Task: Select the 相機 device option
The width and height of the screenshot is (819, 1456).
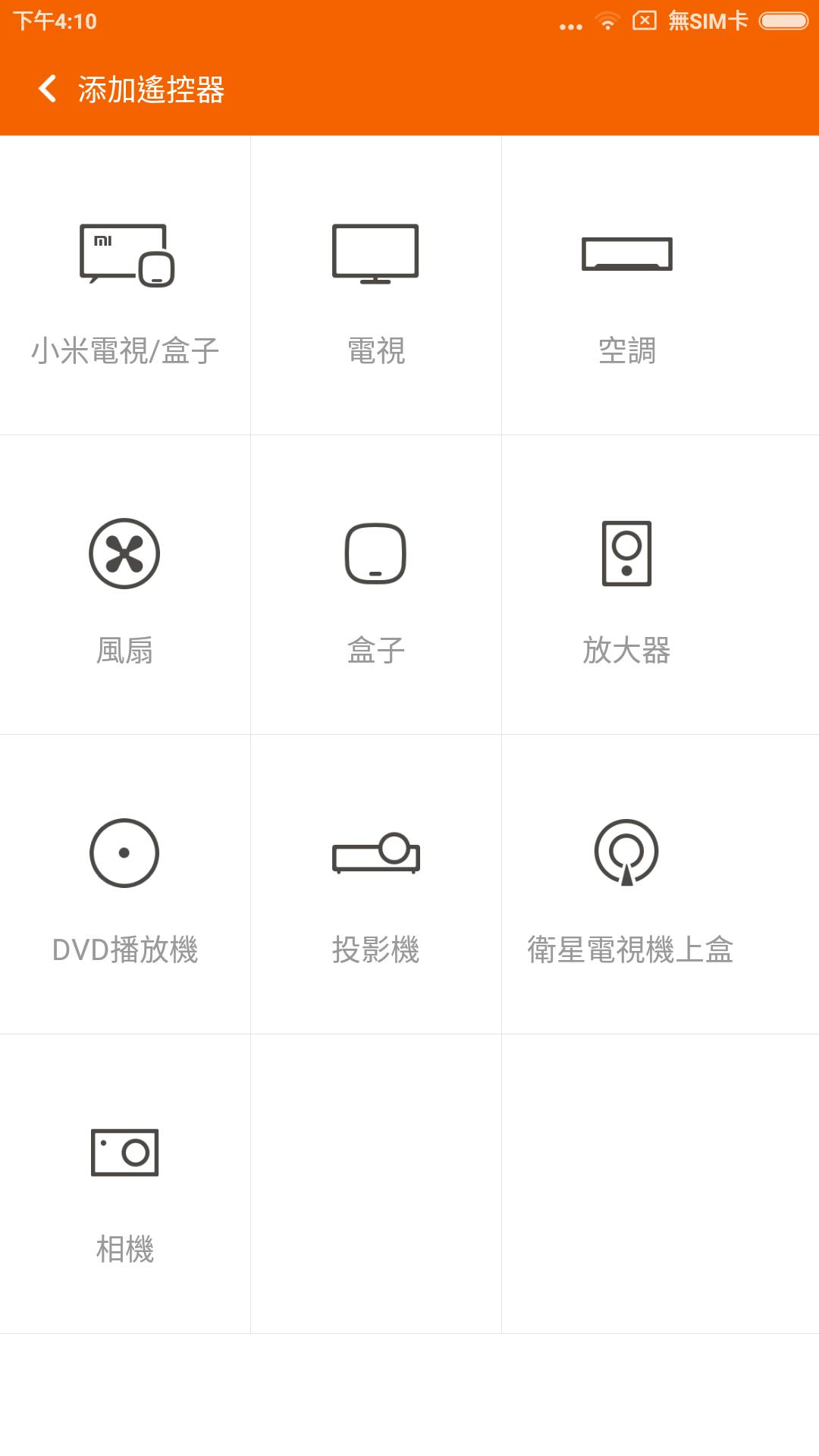Action: (x=125, y=1184)
